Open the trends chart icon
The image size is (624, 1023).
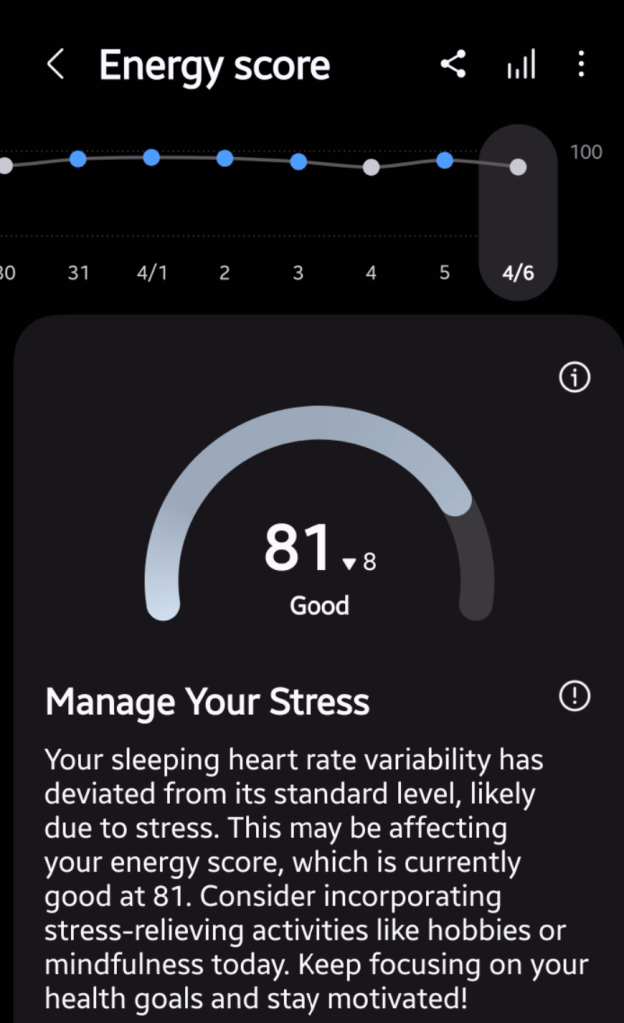click(x=521, y=66)
